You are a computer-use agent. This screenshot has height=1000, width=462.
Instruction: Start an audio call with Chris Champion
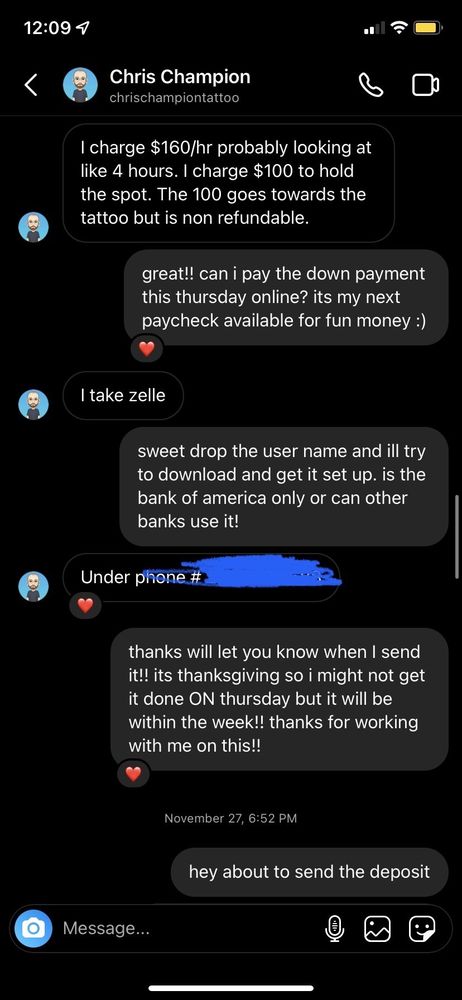pyautogui.click(x=370, y=85)
